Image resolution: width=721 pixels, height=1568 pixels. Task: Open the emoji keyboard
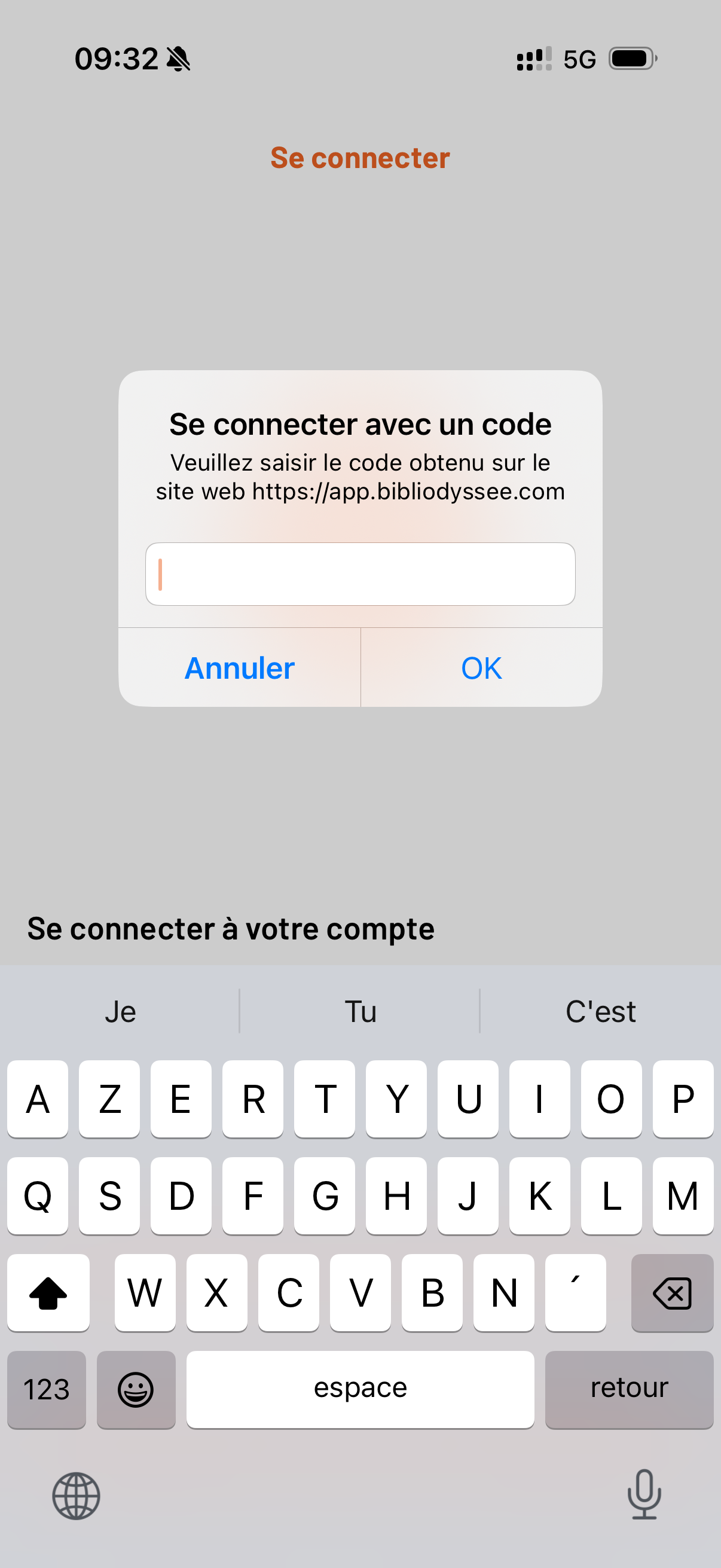(x=136, y=1389)
